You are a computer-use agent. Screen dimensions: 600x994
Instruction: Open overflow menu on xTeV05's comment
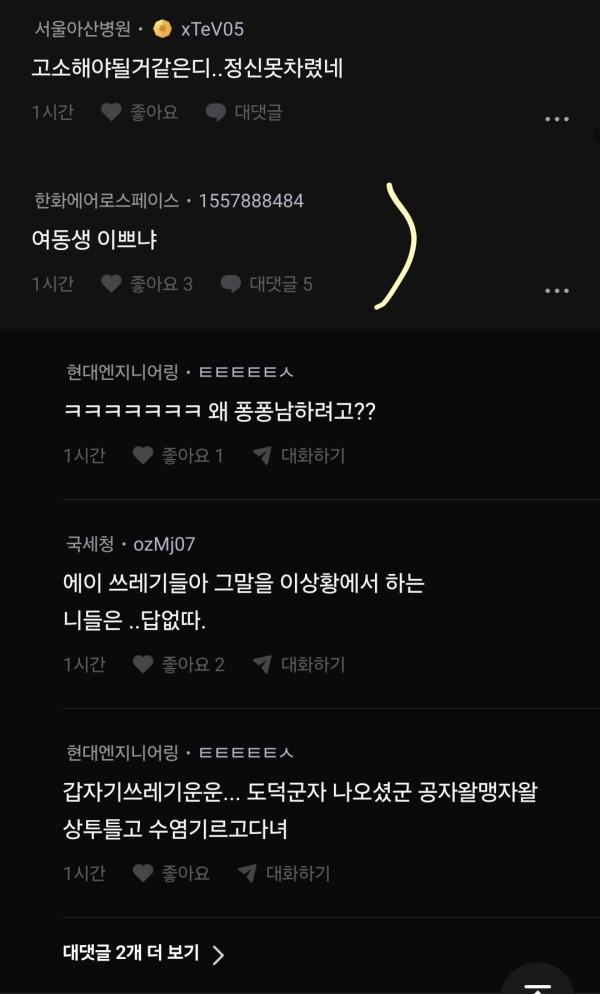(557, 119)
